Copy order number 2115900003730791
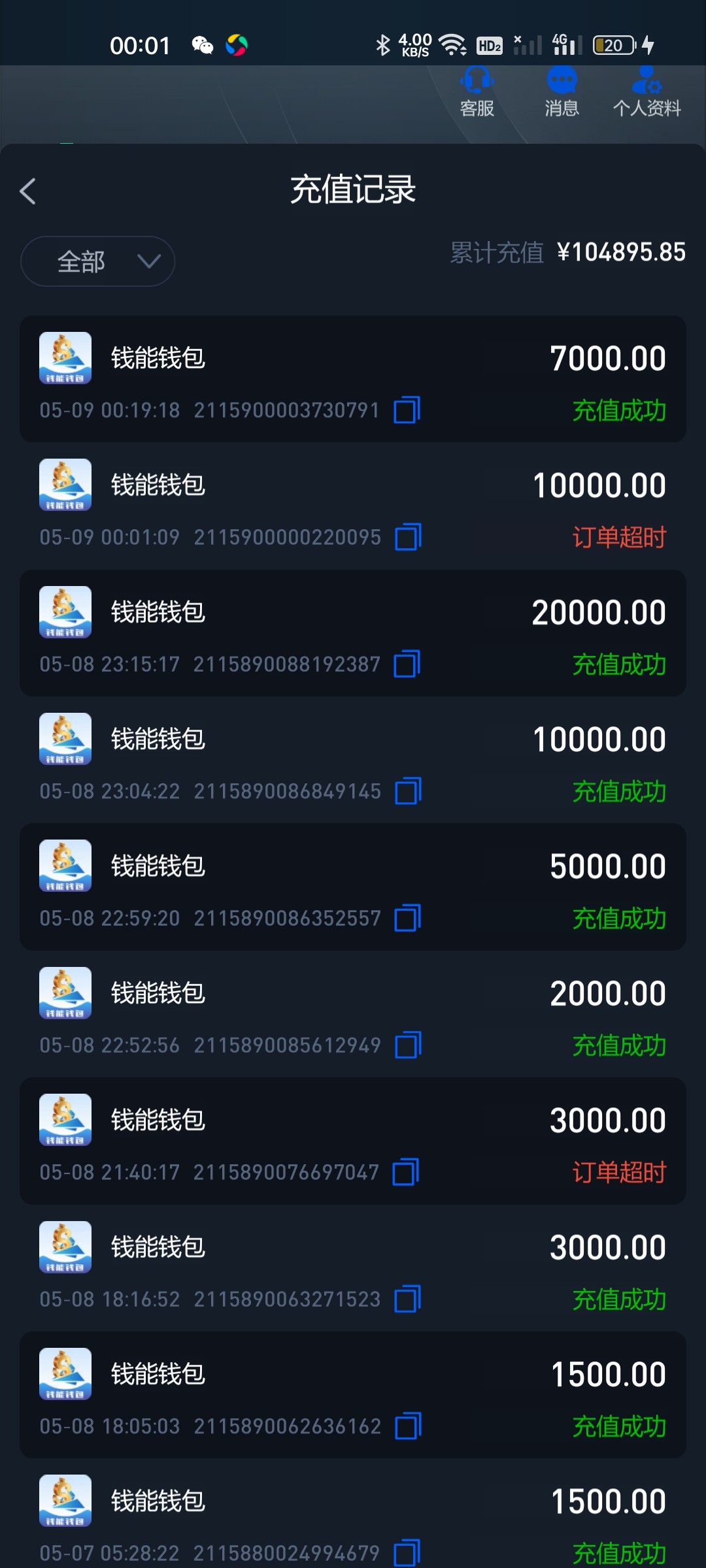The image size is (706, 1568). [407, 410]
